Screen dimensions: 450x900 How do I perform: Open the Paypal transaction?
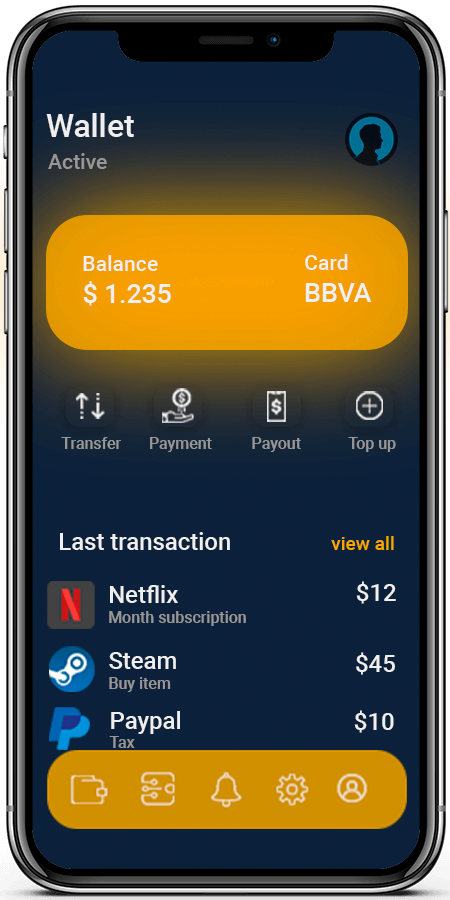click(222, 728)
